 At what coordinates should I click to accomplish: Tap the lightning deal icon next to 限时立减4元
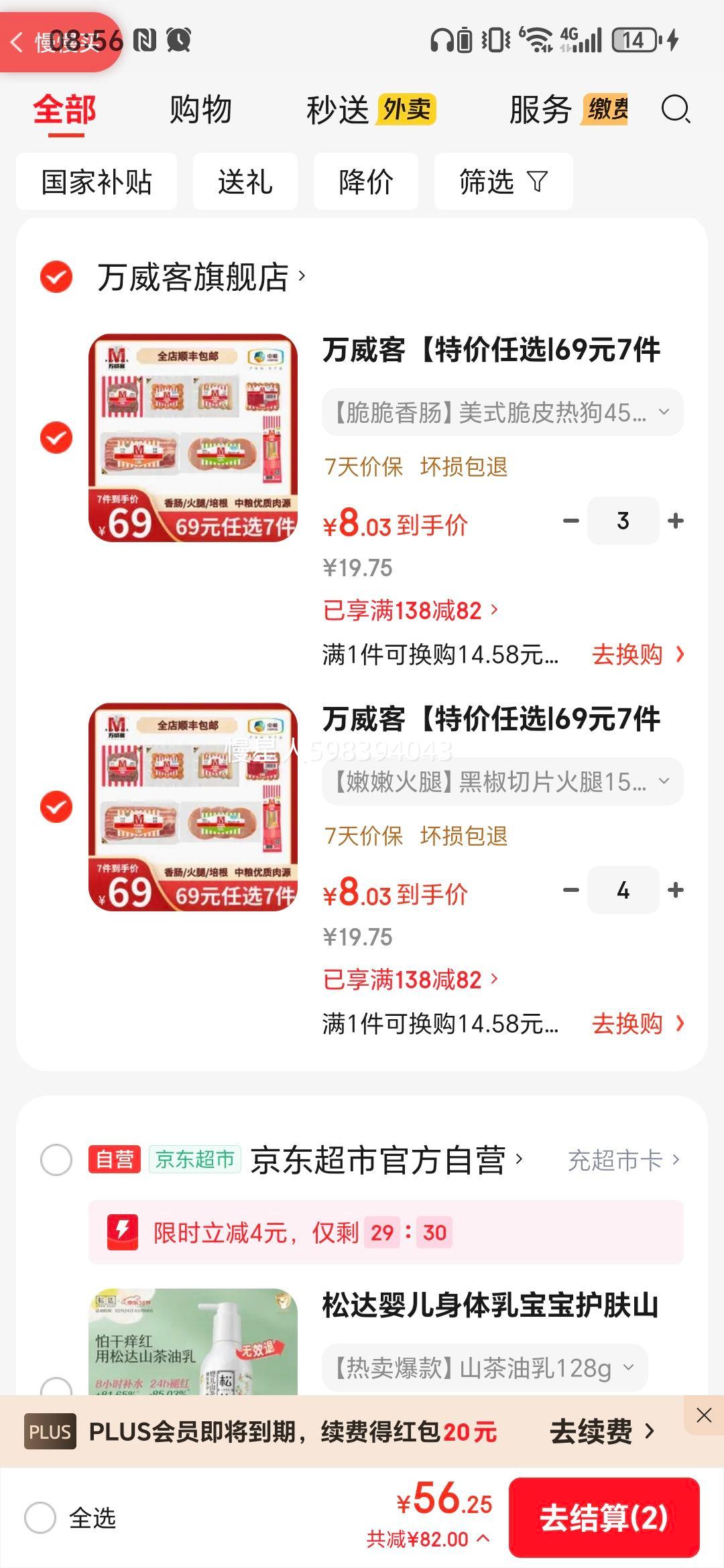click(x=123, y=1233)
